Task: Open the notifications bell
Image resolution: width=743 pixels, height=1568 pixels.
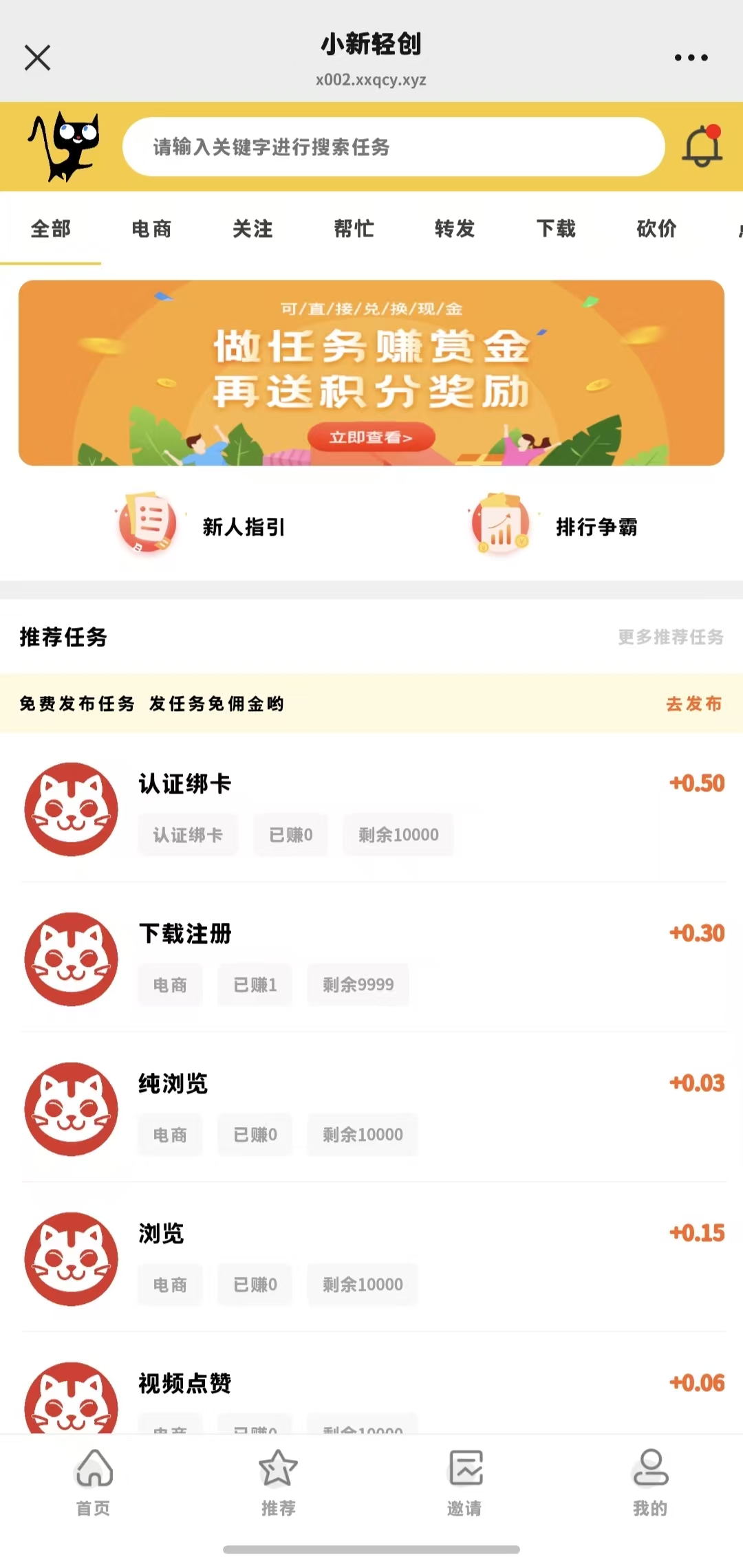Action: (x=702, y=146)
